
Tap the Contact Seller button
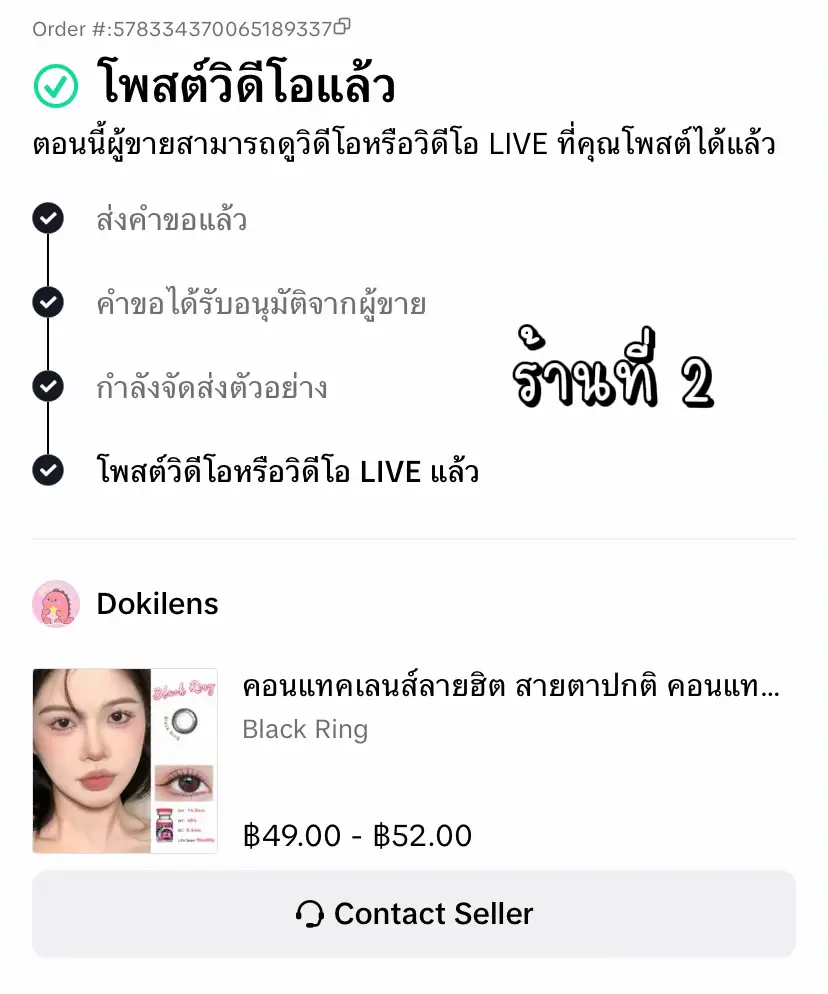pos(414,913)
